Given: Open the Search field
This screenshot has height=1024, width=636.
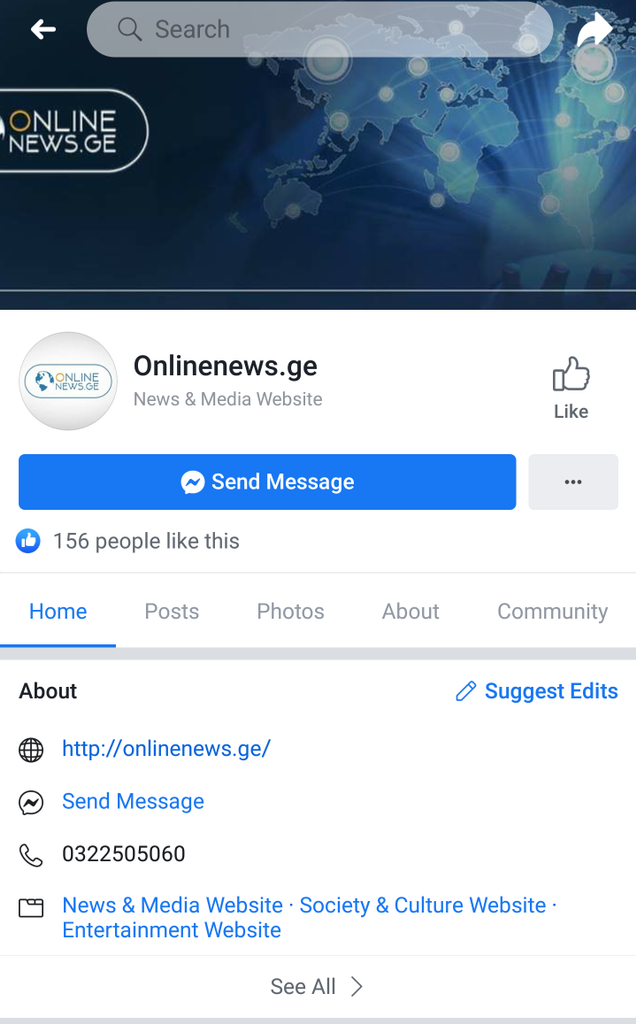Looking at the screenshot, I should coord(320,30).
